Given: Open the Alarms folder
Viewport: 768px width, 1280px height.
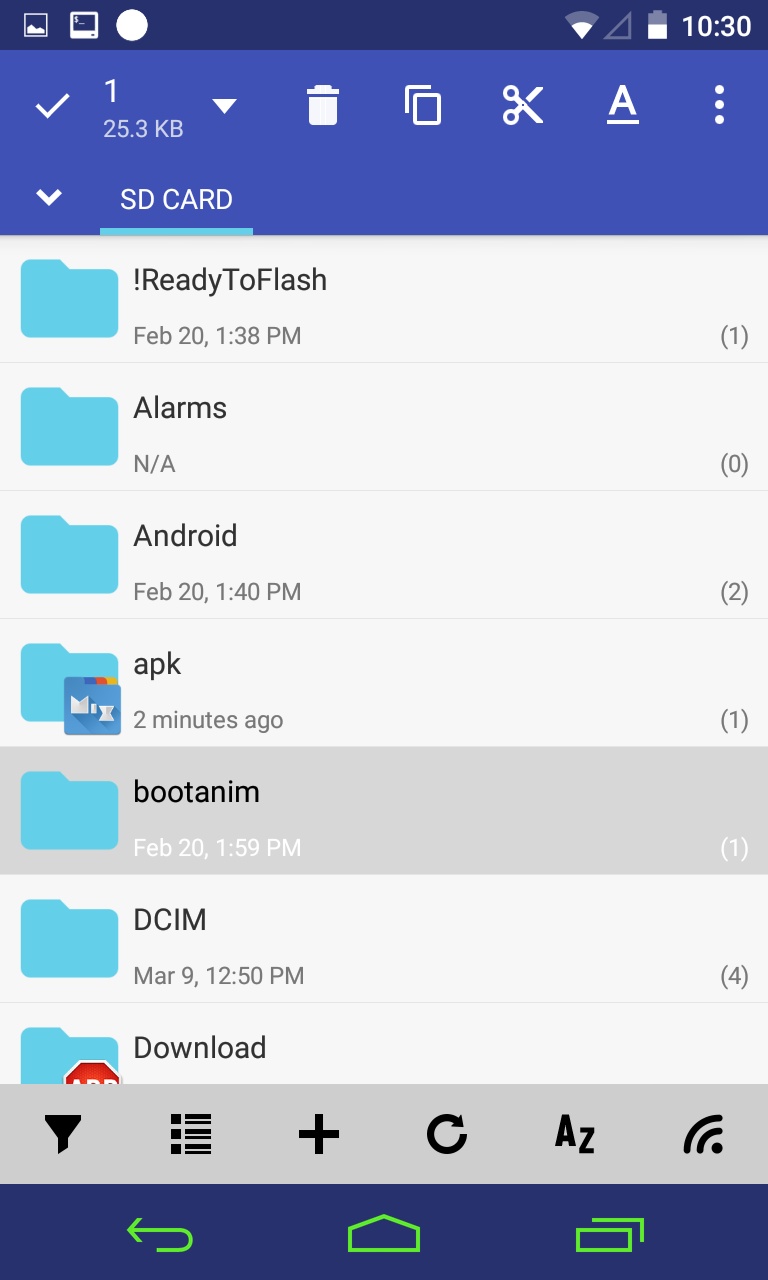Looking at the screenshot, I should [384, 427].
